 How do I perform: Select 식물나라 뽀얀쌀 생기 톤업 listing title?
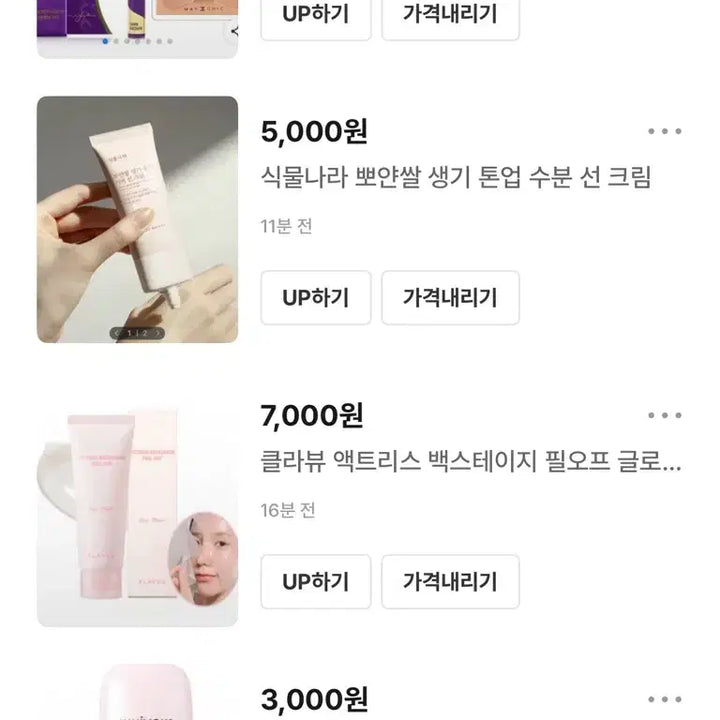[x=456, y=178]
